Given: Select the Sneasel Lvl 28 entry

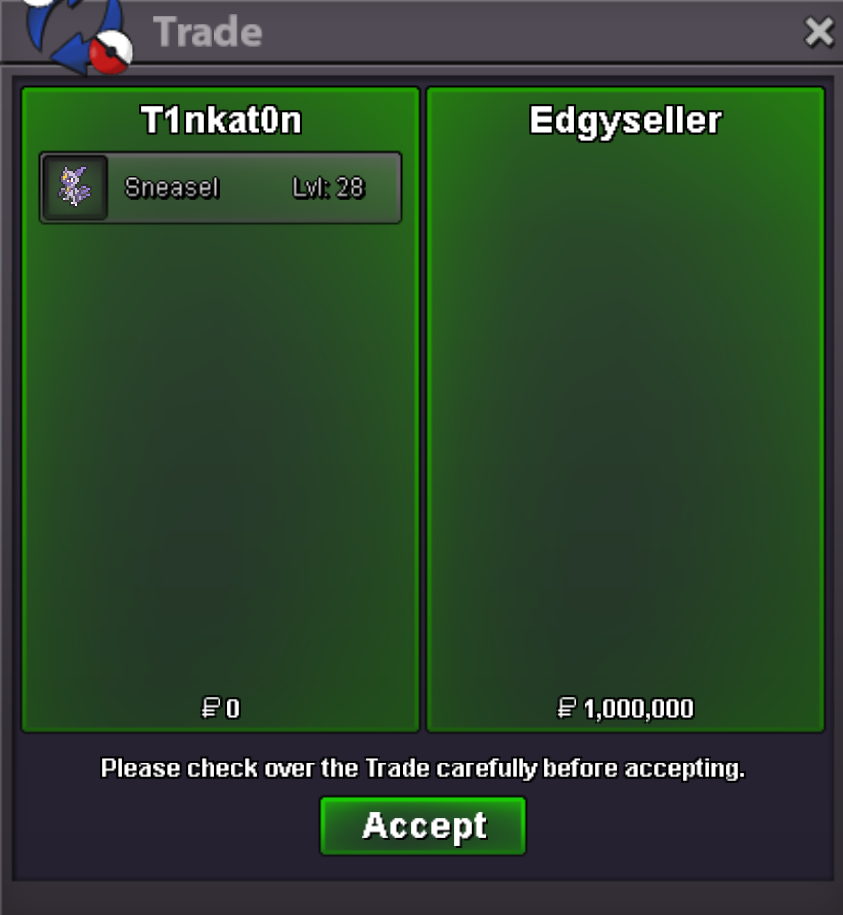Looking at the screenshot, I should [220, 187].
